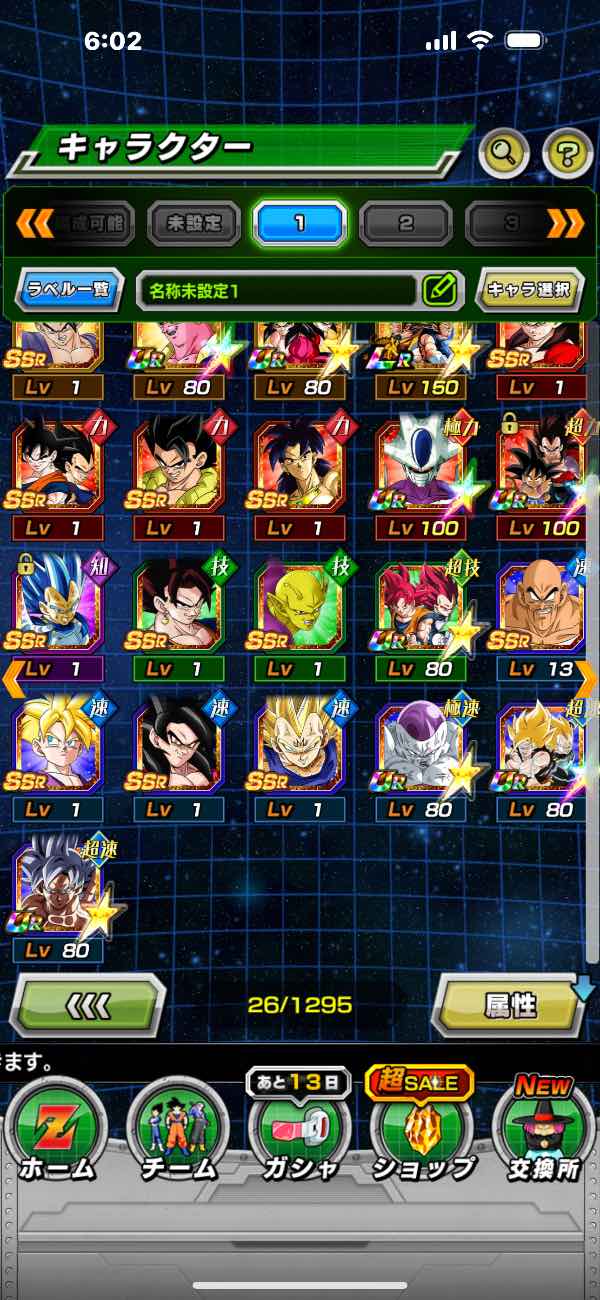
Task: Open the 属性 sort button
Action: [510, 1005]
